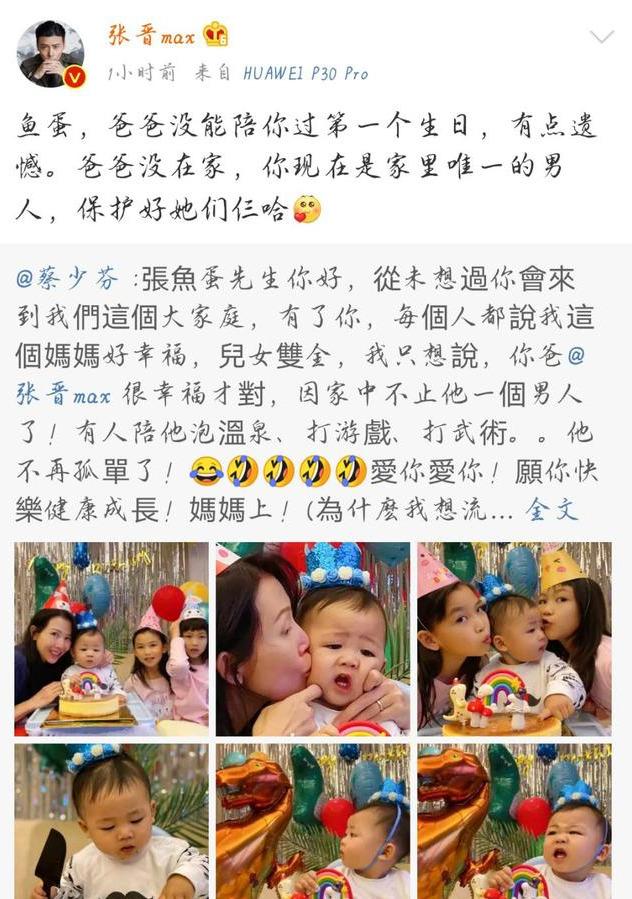The image size is (632, 899).
Task: Open the photo of two girls kissing the baby
Action: 514,639
